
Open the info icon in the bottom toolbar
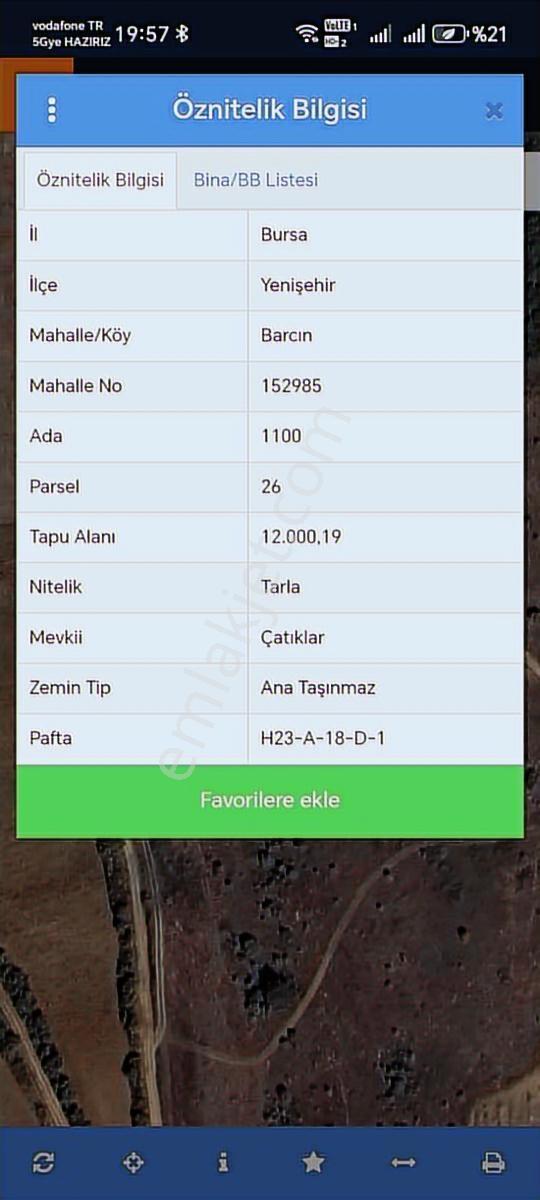coord(223,1162)
